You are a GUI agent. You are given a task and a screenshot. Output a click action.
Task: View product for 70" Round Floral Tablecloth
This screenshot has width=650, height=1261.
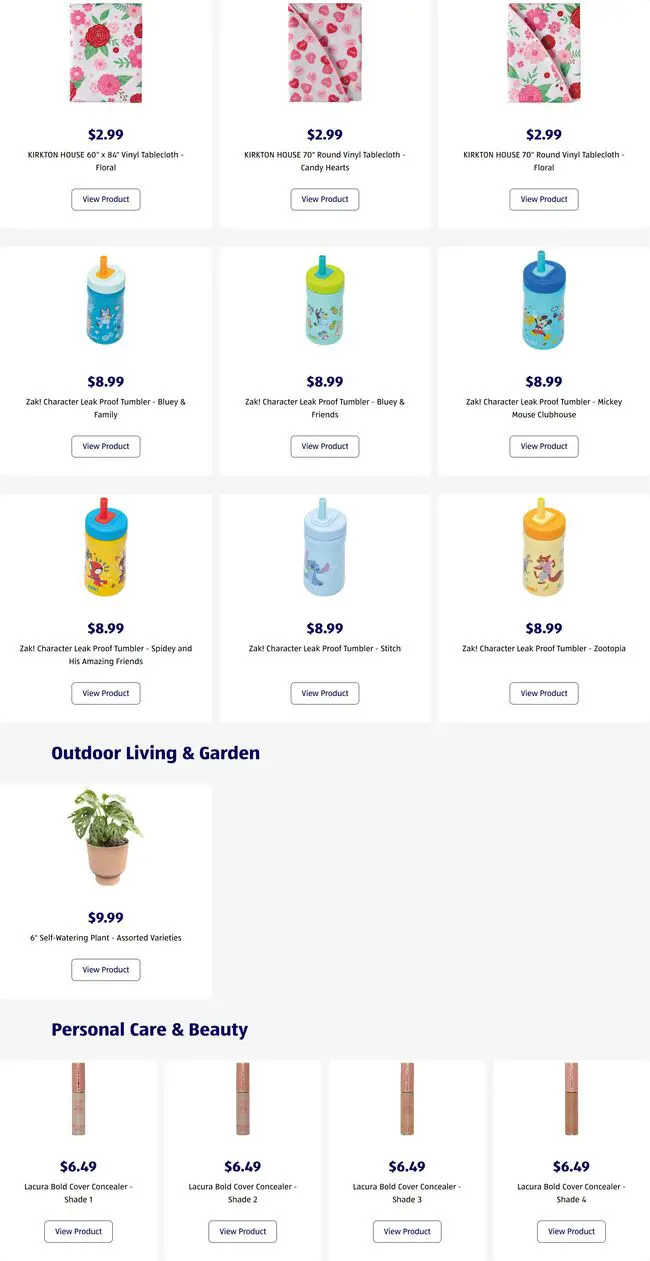[x=544, y=199]
